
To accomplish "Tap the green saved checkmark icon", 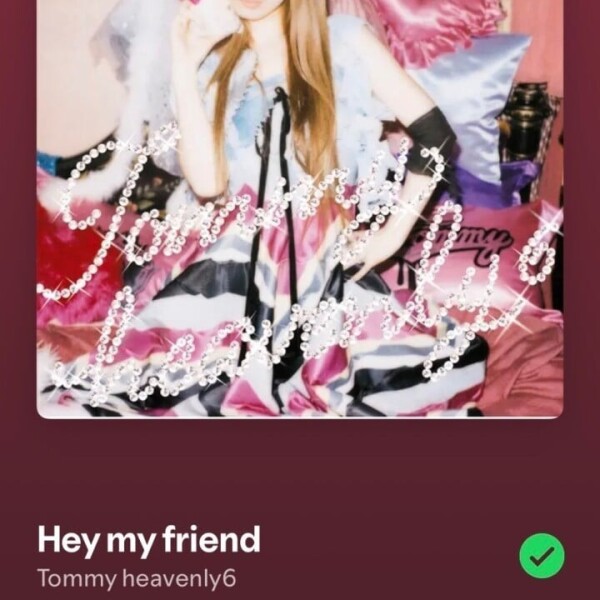I will (541, 556).
